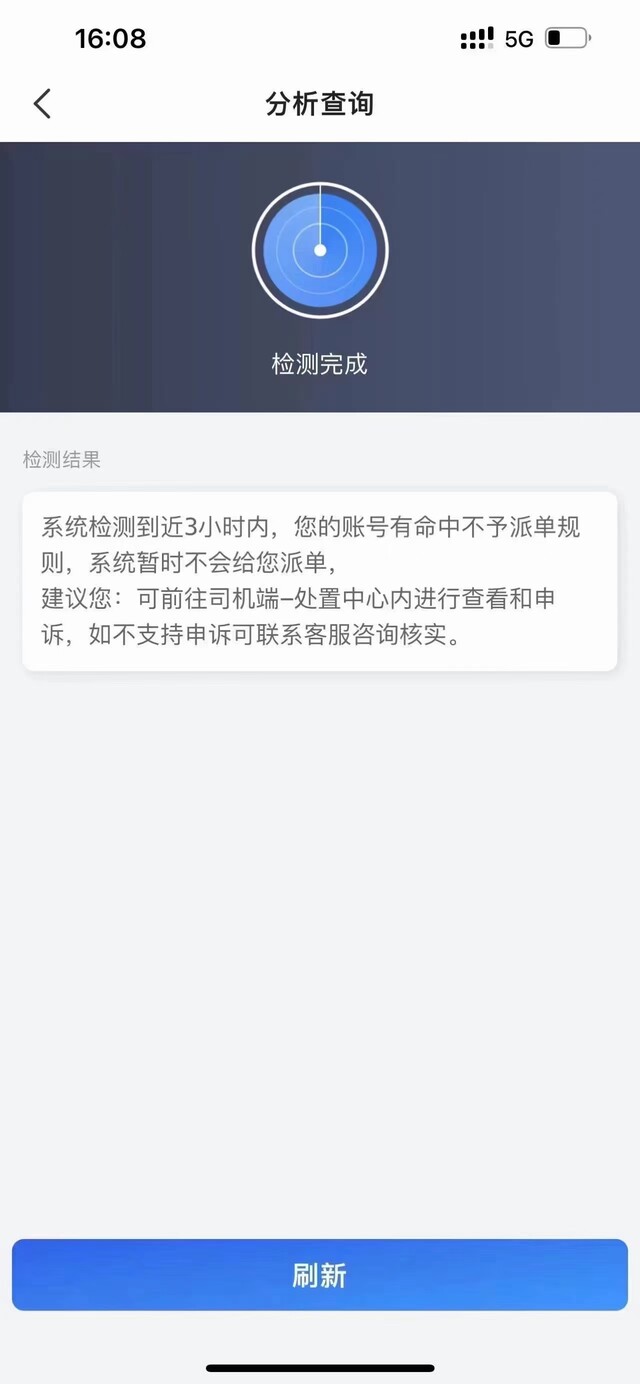The image size is (640, 1384).
Task: Tap the 刷新 refresh button
Action: click(320, 1275)
